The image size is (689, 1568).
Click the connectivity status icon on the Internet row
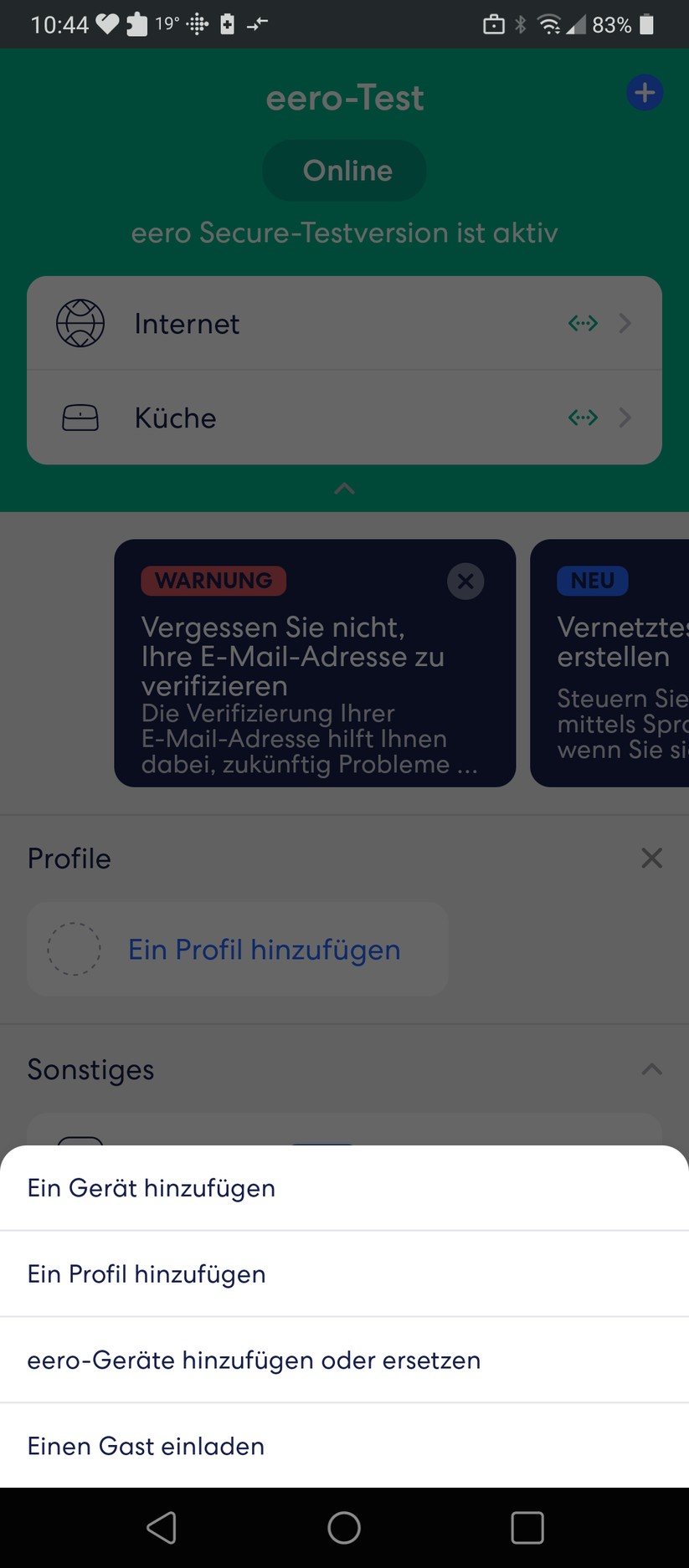coord(584,323)
